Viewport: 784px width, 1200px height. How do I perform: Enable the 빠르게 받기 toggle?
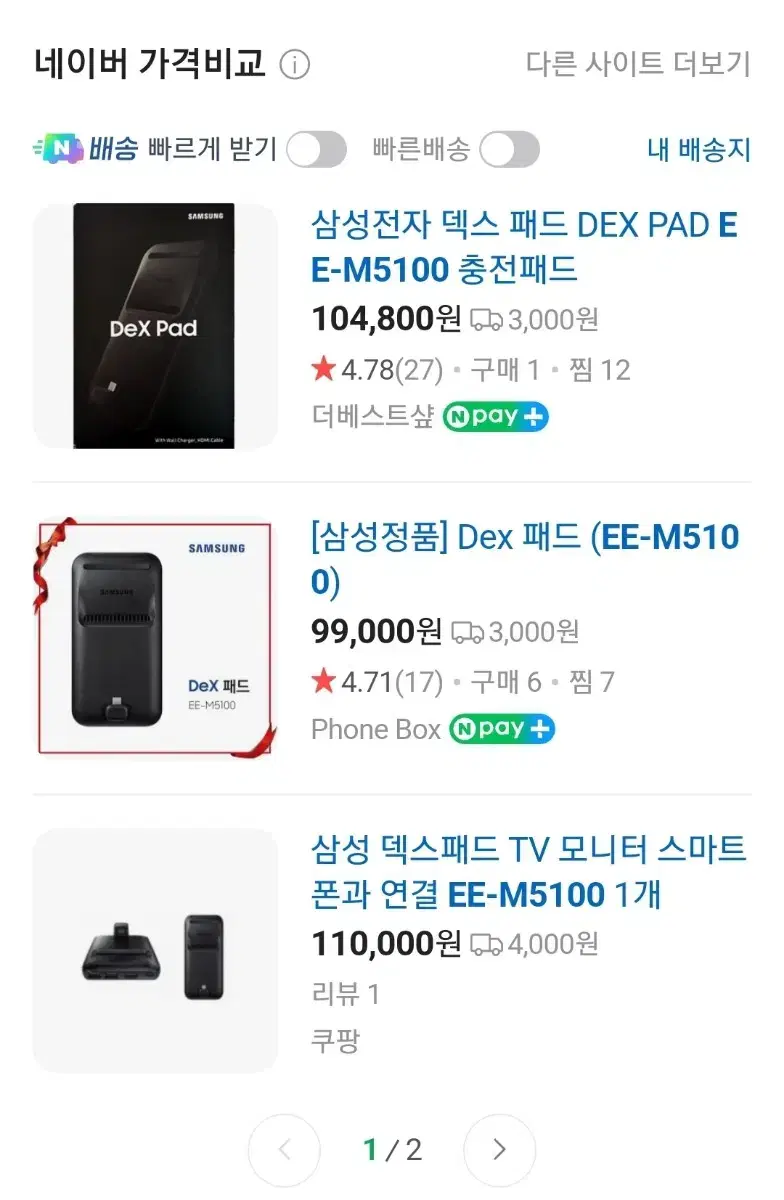pos(317,148)
